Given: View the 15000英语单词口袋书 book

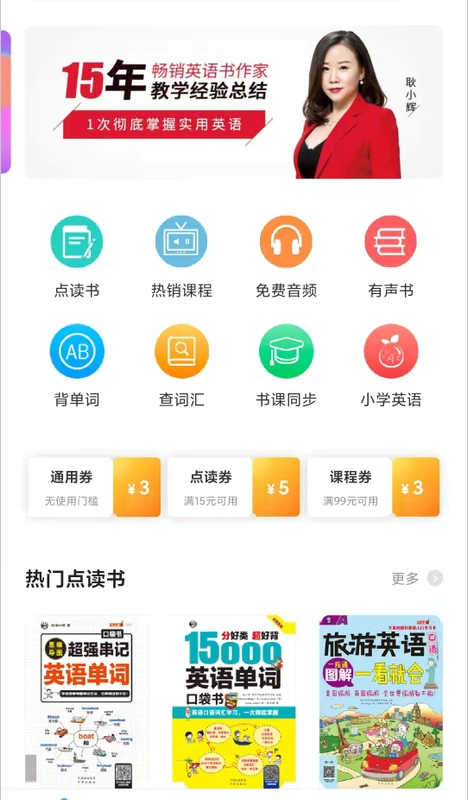Looking at the screenshot, I should (234, 702).
